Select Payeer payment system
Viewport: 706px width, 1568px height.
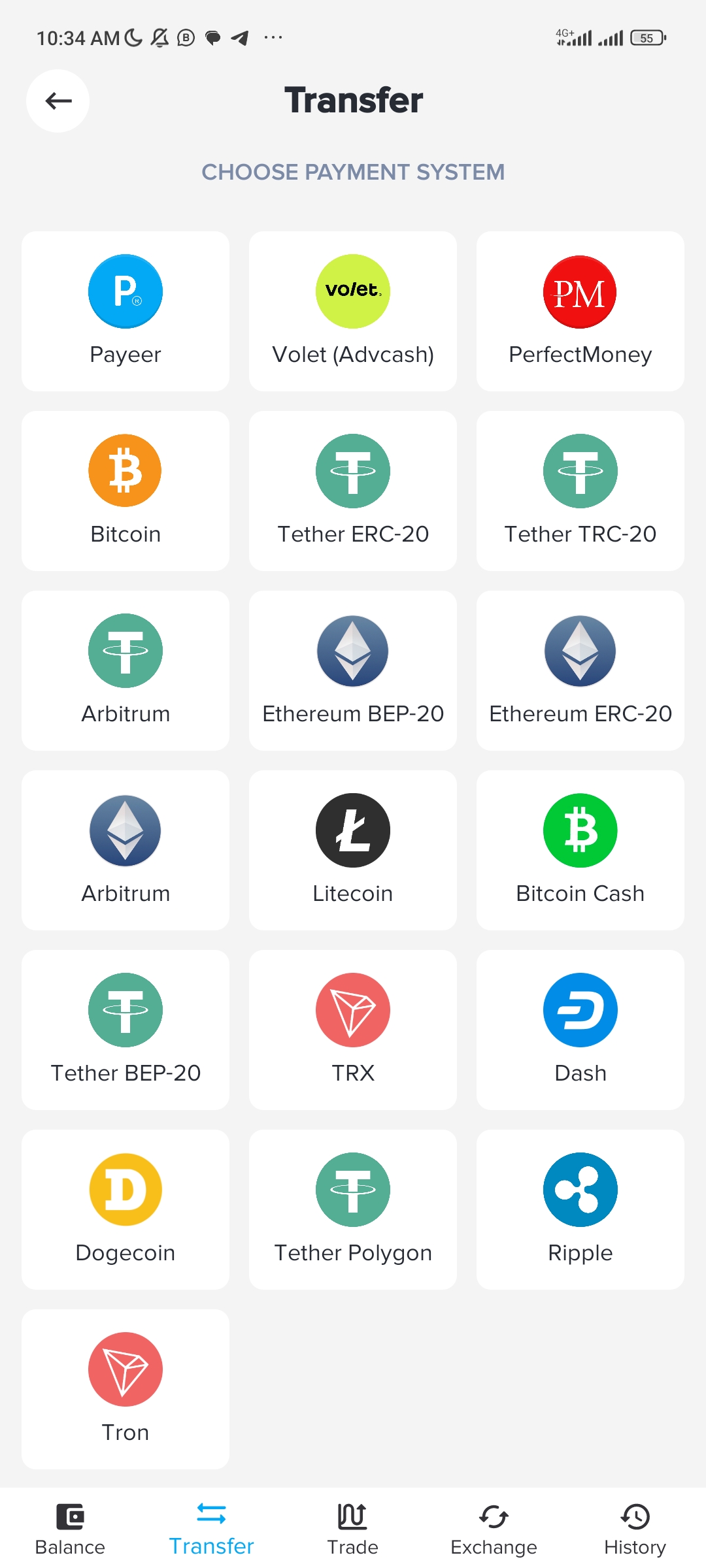click(x=126, y=311)
